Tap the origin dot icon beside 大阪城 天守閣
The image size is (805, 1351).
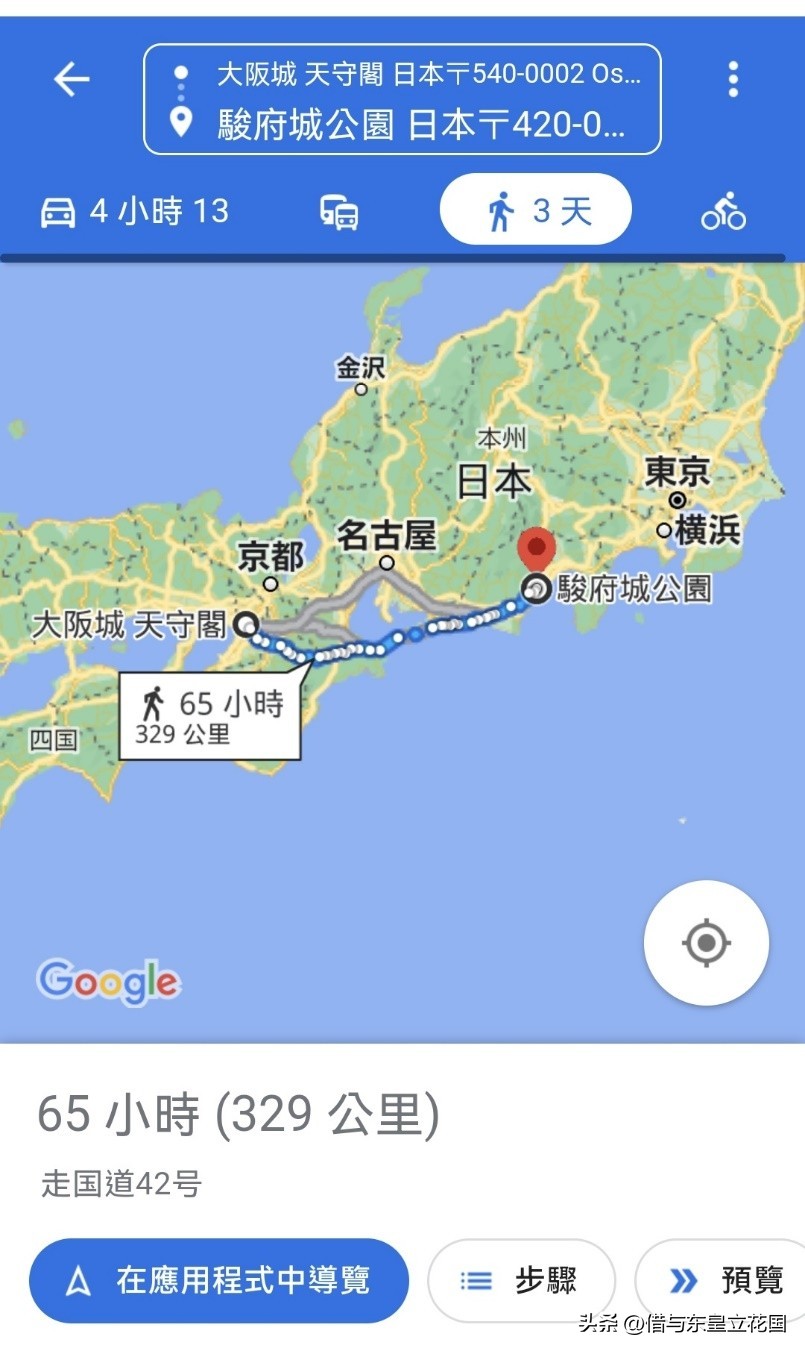[180, 70]
